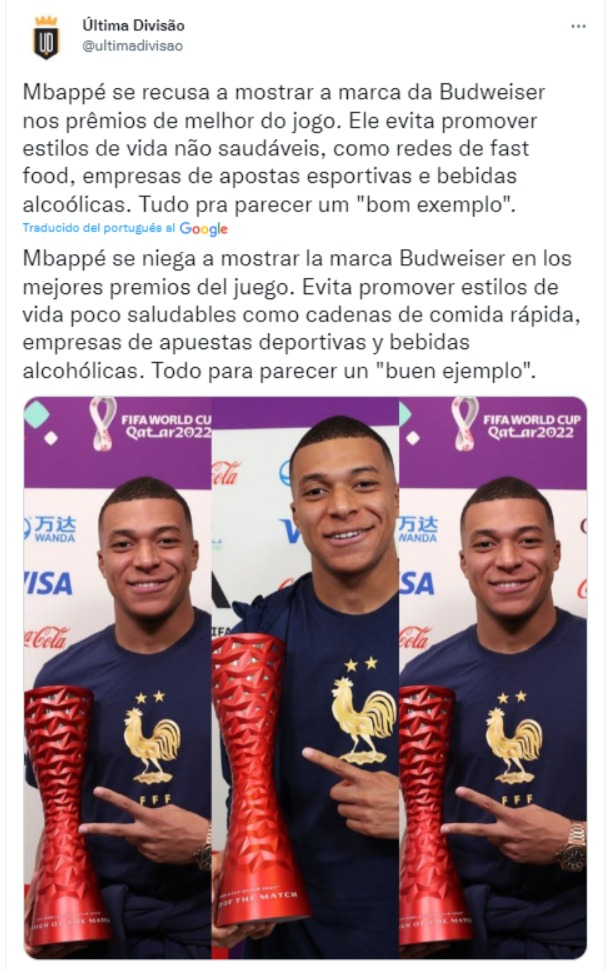Open the tweet's overflow menu
The width and height of the screenshot is (609, 971).
578,26
